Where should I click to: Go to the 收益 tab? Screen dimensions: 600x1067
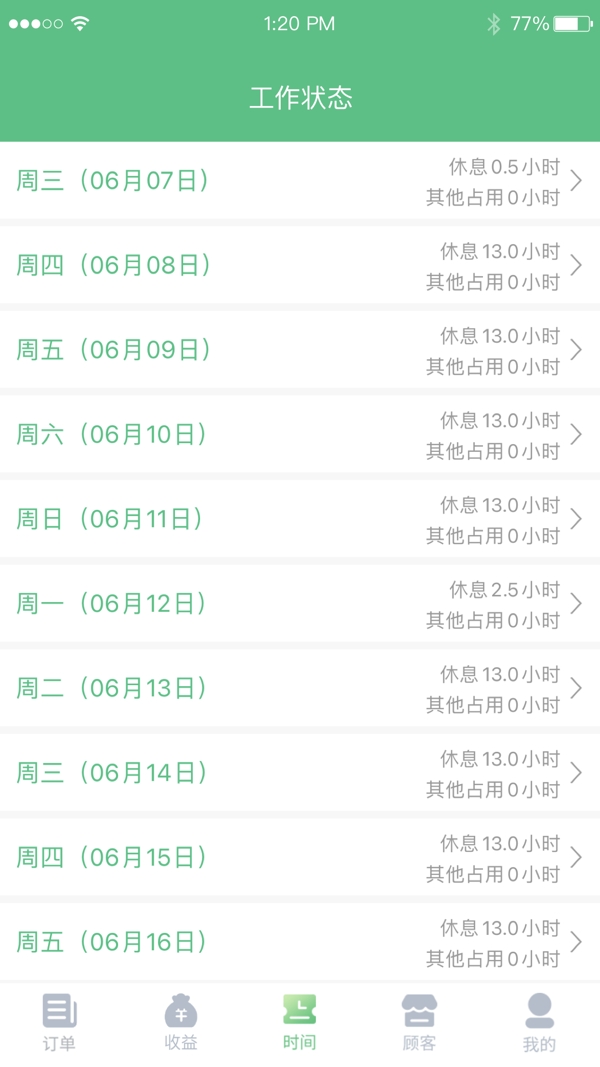181,1023
